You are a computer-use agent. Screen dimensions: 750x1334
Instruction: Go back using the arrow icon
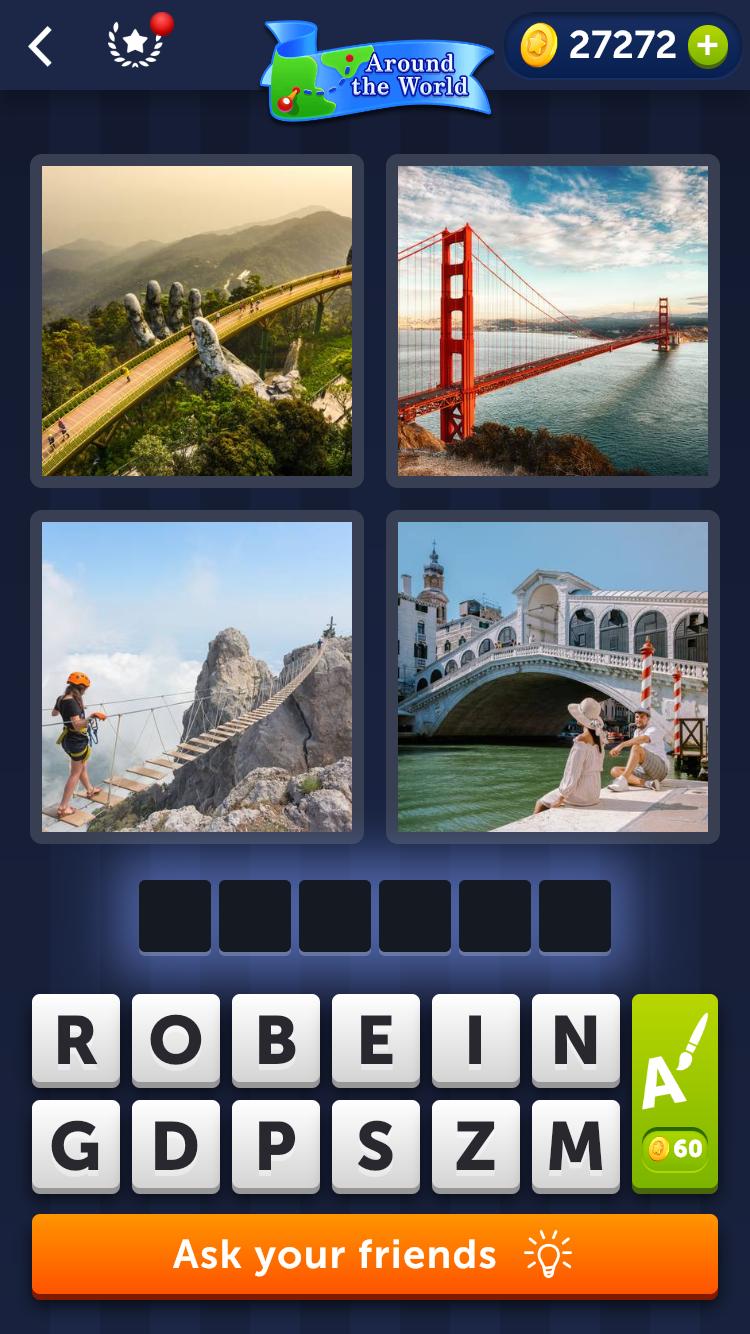(40, 46)
